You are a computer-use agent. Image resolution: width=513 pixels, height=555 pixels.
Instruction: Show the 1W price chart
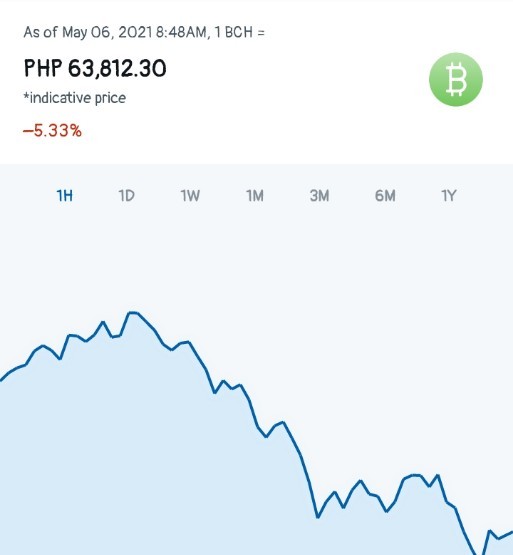[x=190, y=196]
